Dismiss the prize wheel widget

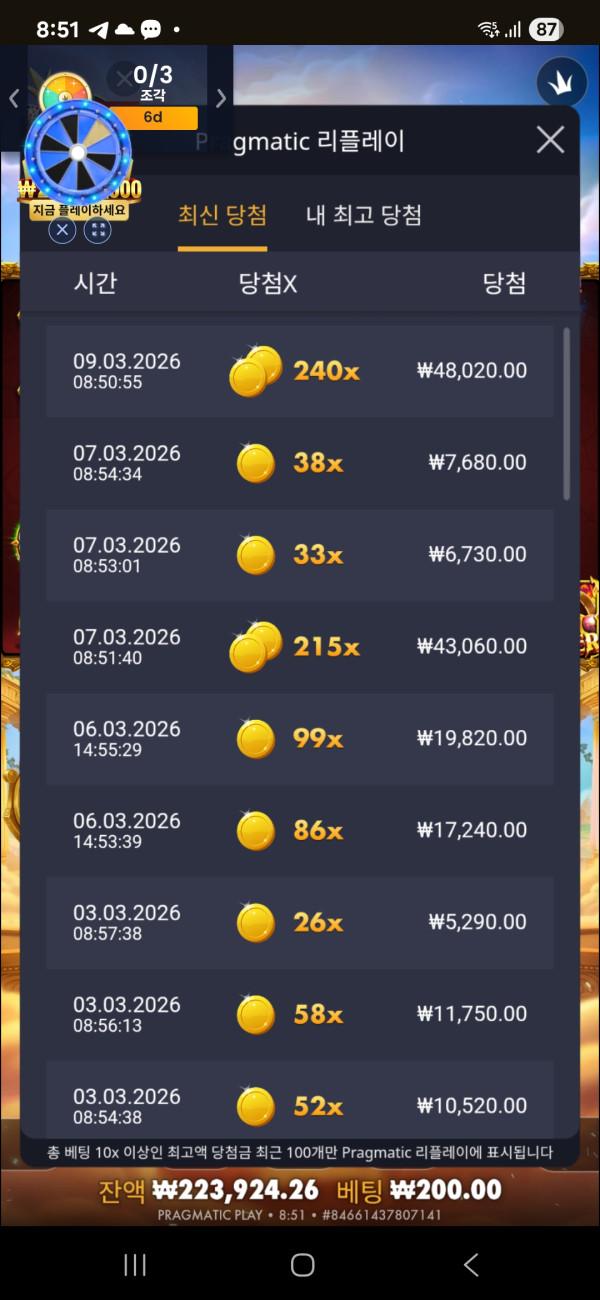62,231
